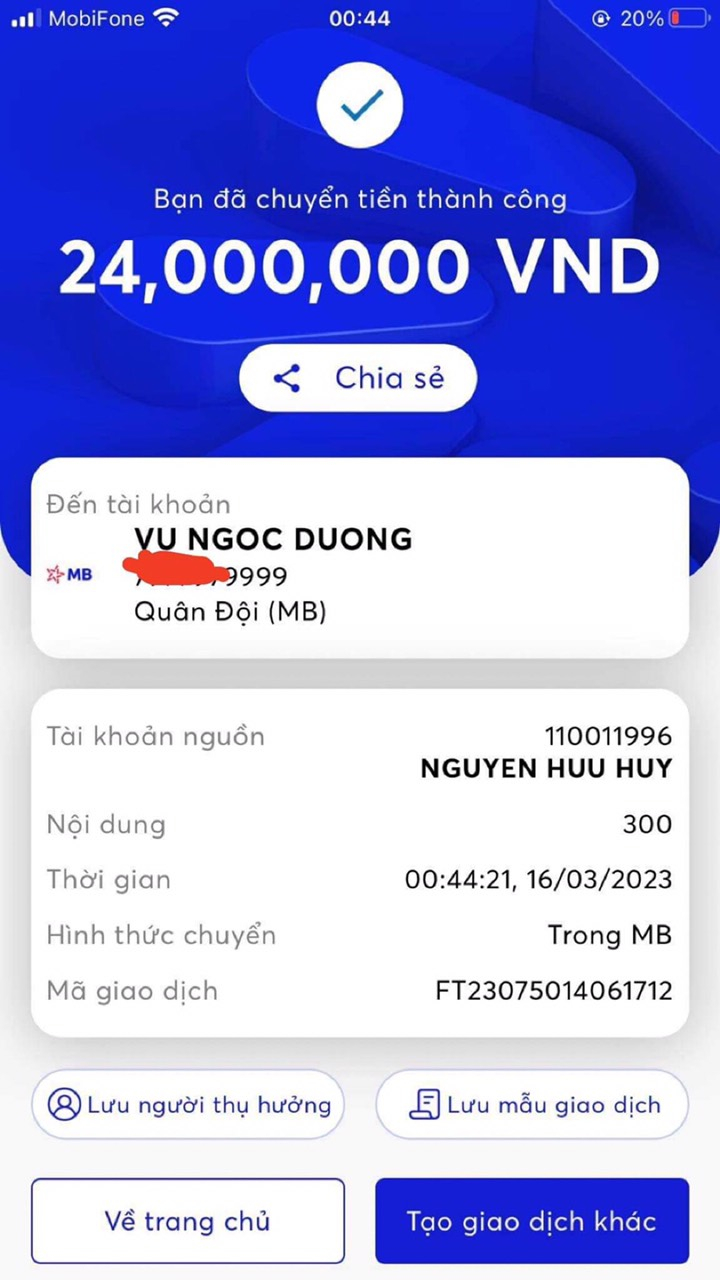Tap Tạo giao dịch khác for new transaction
Viewport: 720px width, 1280px height.
(531, 1220)
